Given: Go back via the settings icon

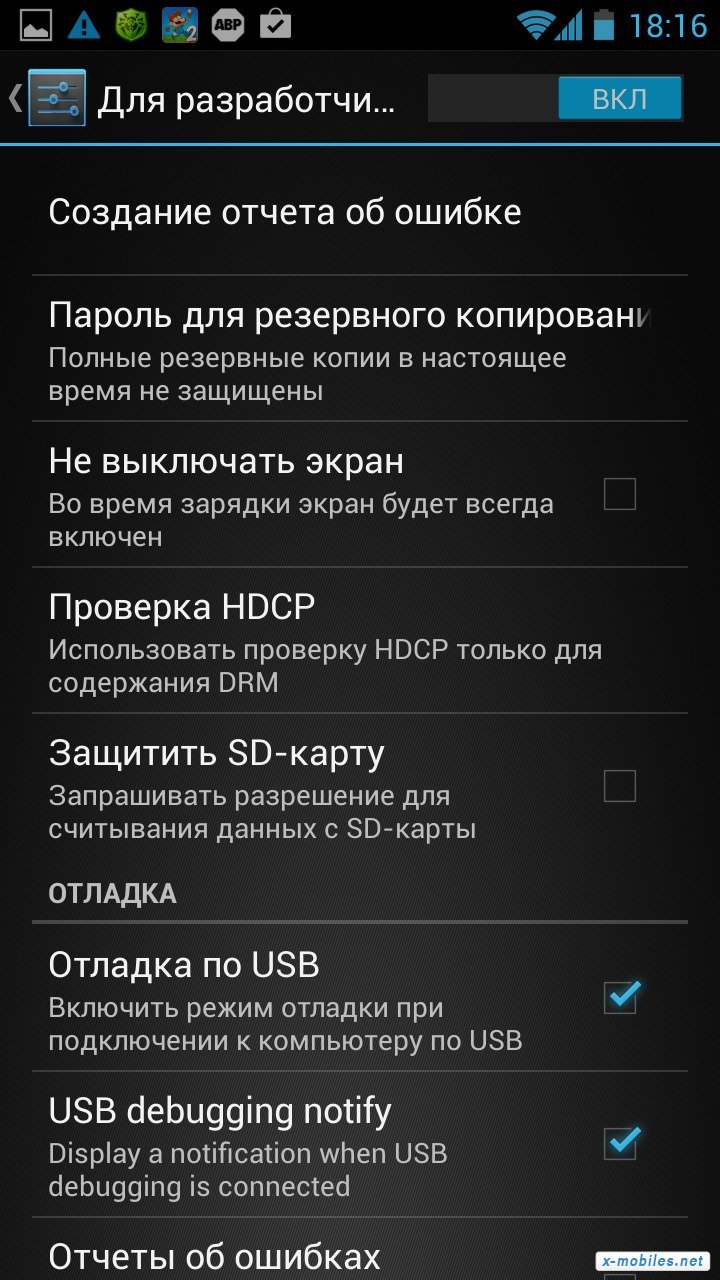Looking at the screenshot, I should 56,98.
